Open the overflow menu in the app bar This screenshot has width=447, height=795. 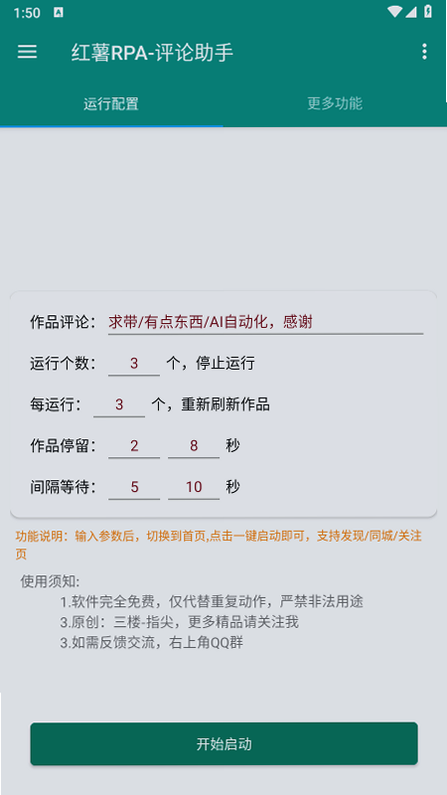(x=424, y=52)
